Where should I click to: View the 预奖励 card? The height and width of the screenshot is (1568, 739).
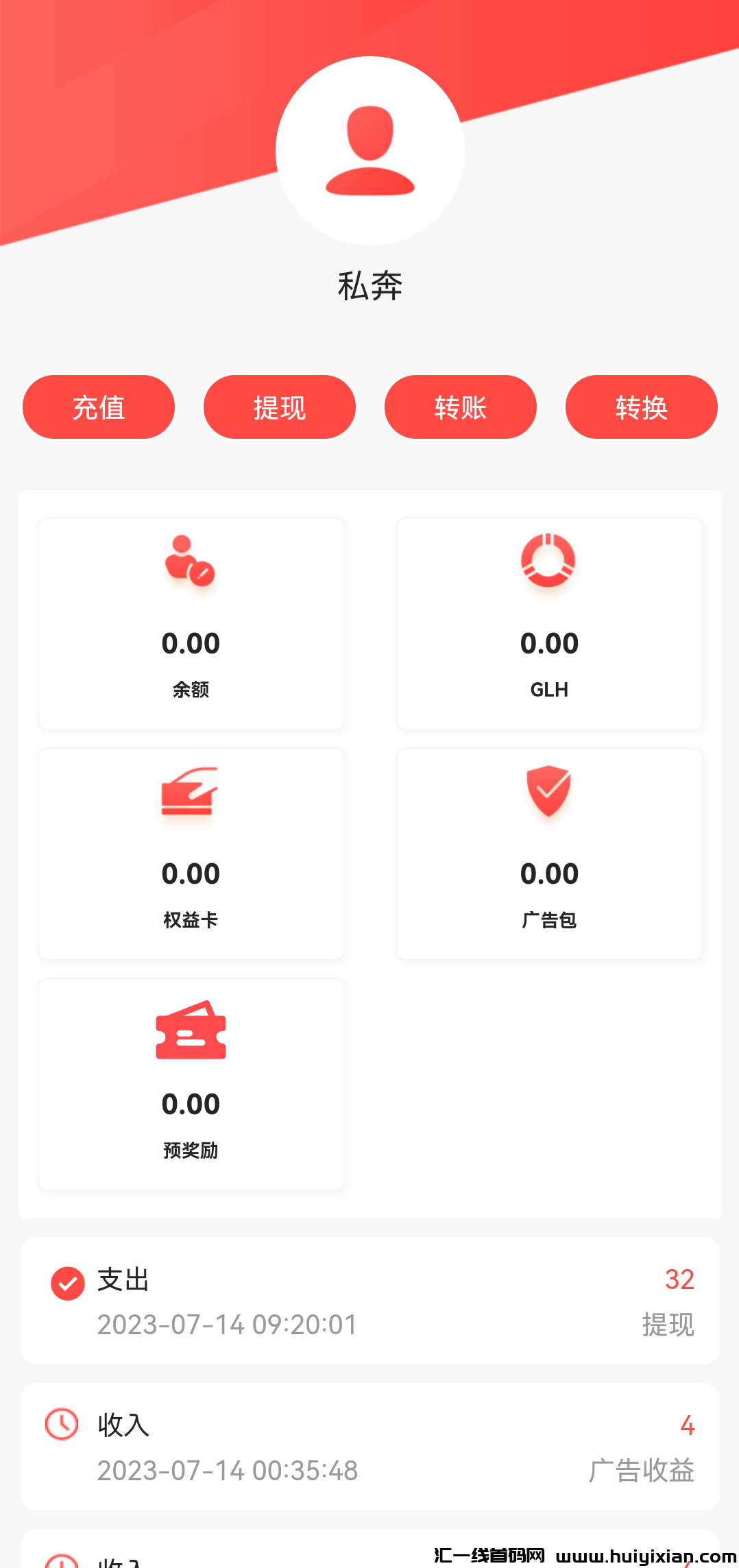pyautogui.click(x=191, y=1084)
